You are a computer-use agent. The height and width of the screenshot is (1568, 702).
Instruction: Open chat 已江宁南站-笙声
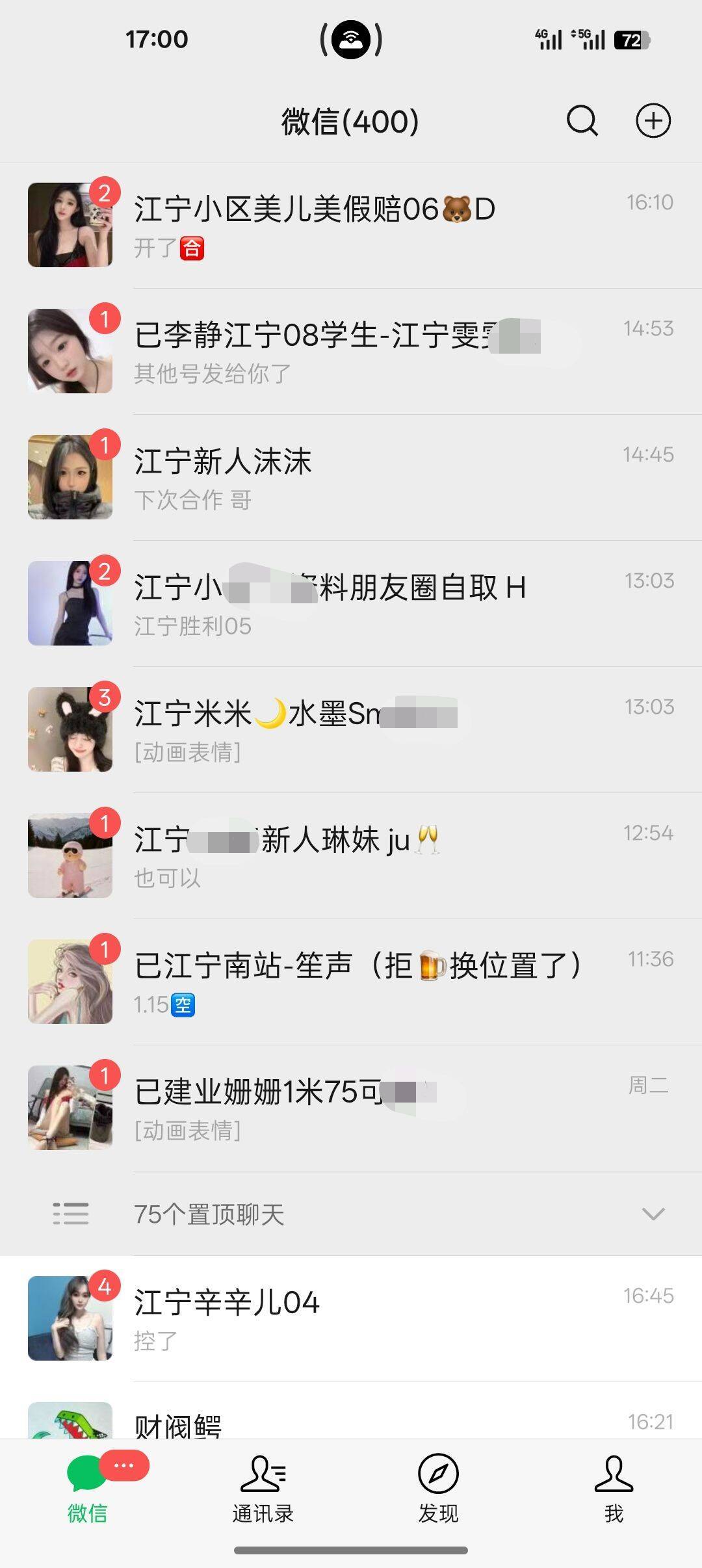click(351, 982)
